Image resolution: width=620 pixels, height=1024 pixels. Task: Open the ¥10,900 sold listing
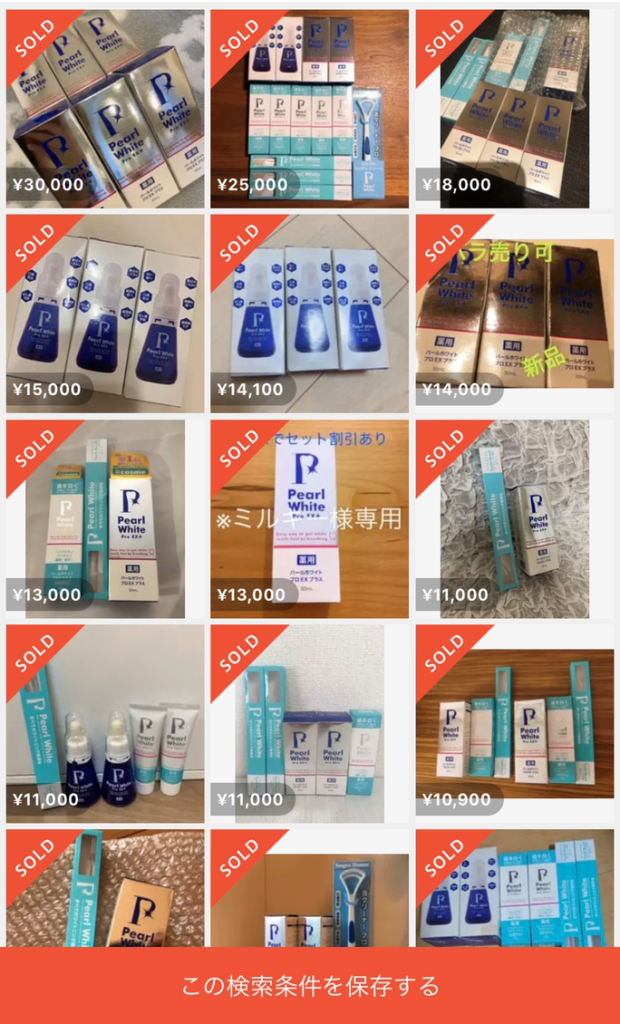click(x=514, y=723)
